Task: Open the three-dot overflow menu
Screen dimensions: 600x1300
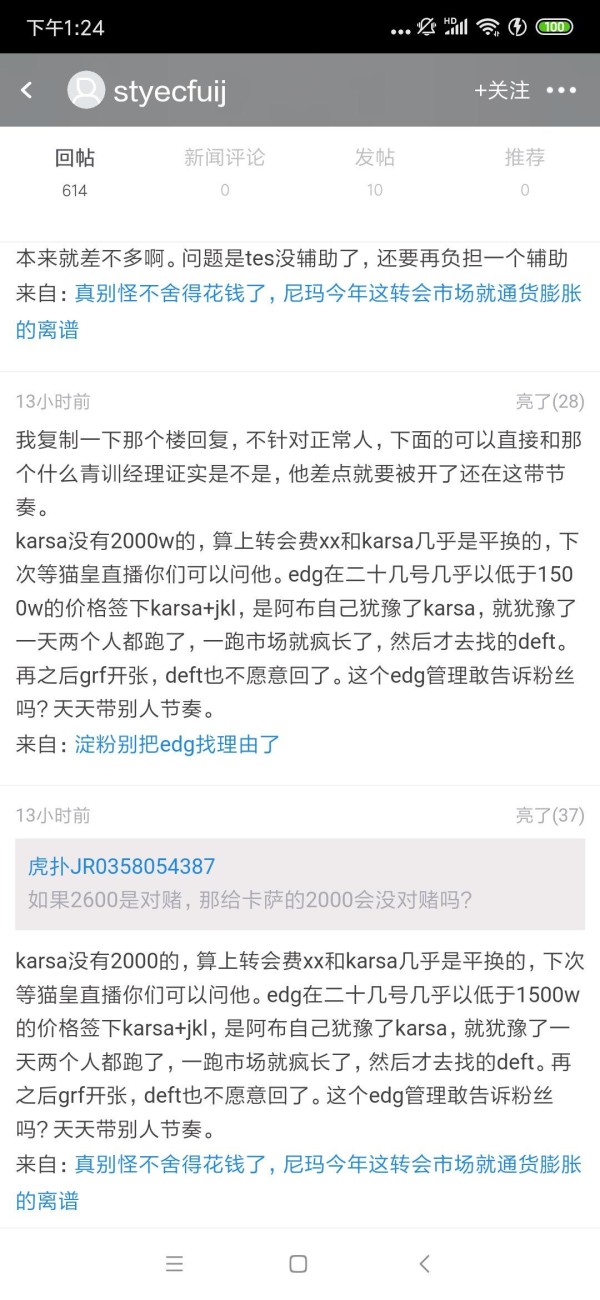Action: [561, 90]
